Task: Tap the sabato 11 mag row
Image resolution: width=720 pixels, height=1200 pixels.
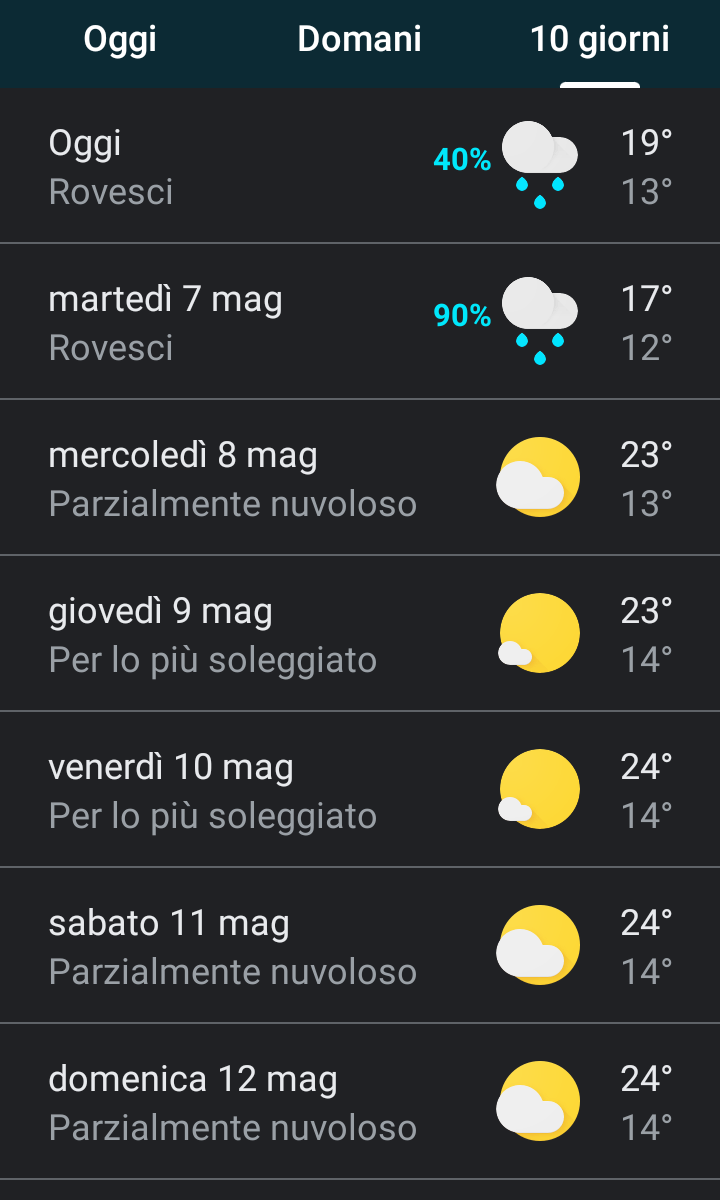Action: tap(360, 945)
